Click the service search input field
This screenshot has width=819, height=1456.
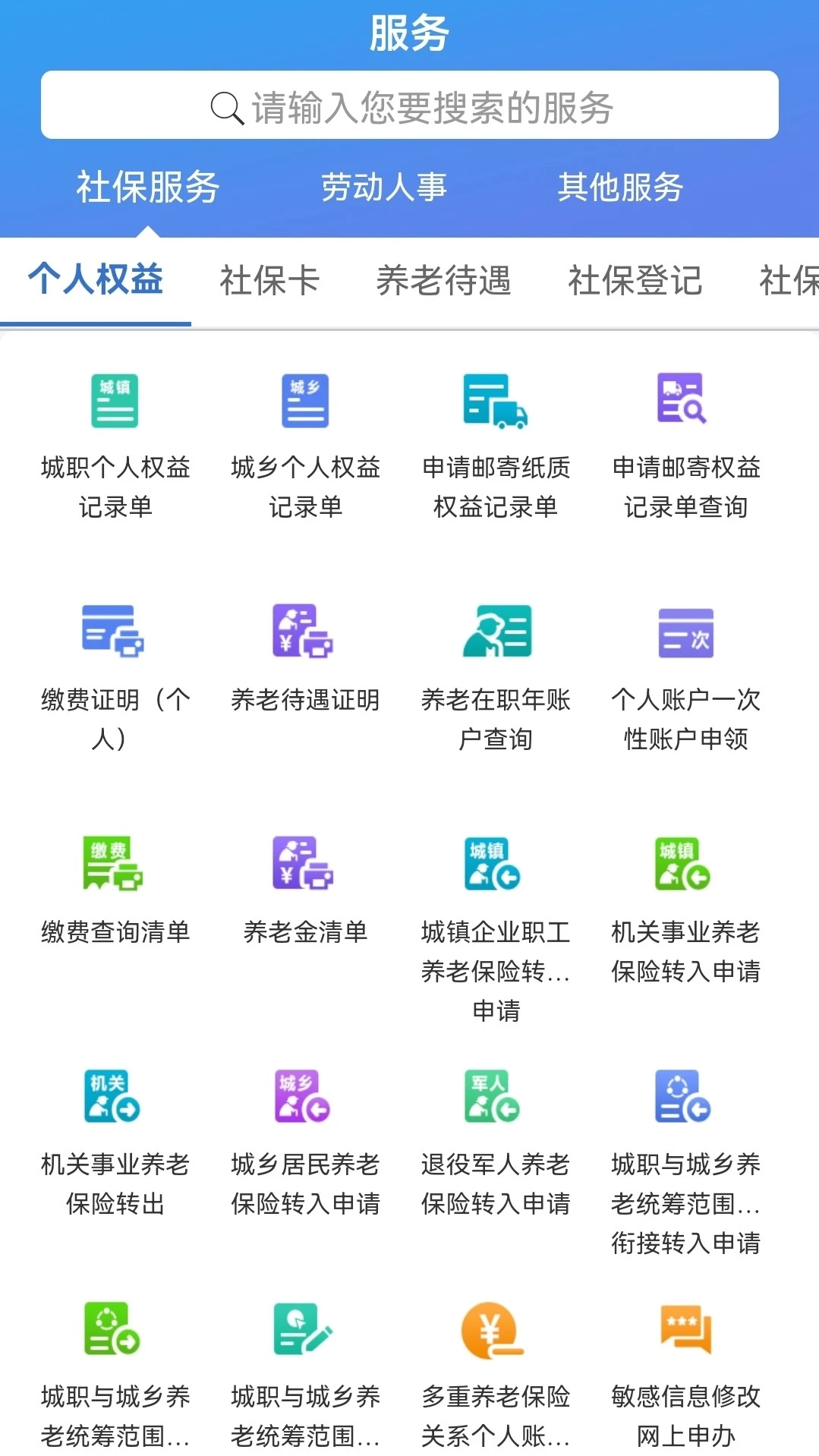point(410,106)
